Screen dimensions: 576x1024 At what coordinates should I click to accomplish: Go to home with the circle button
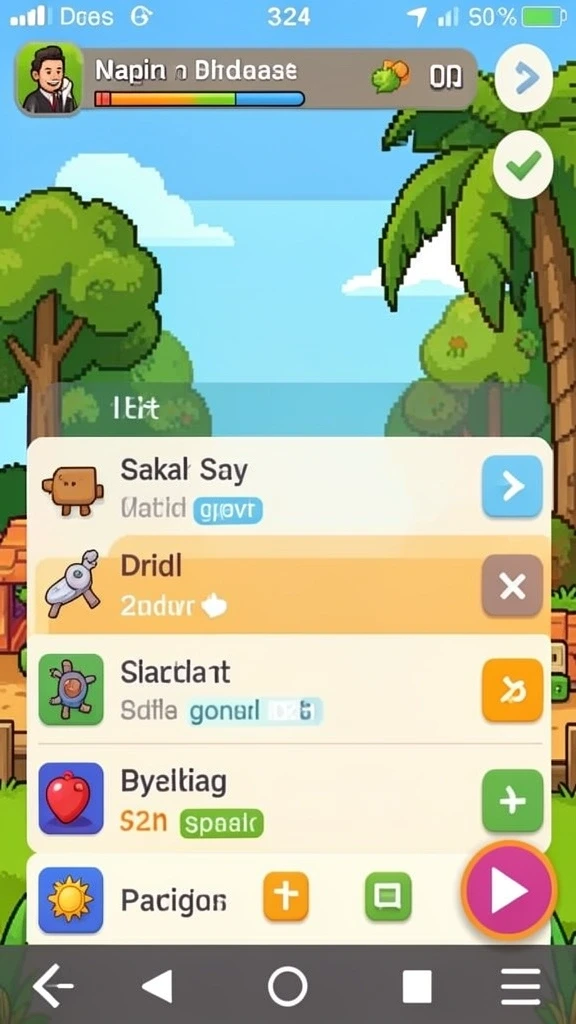click(x=287, y=985)
